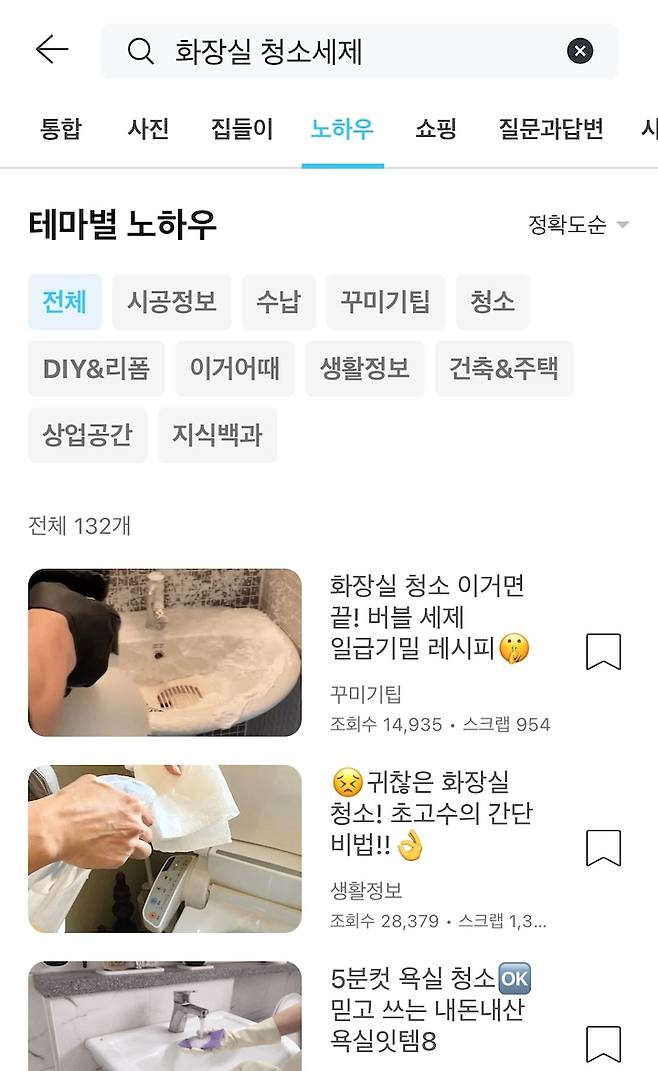Switch to the 통합 tab
658x1071 pixels.
[61, 129]
